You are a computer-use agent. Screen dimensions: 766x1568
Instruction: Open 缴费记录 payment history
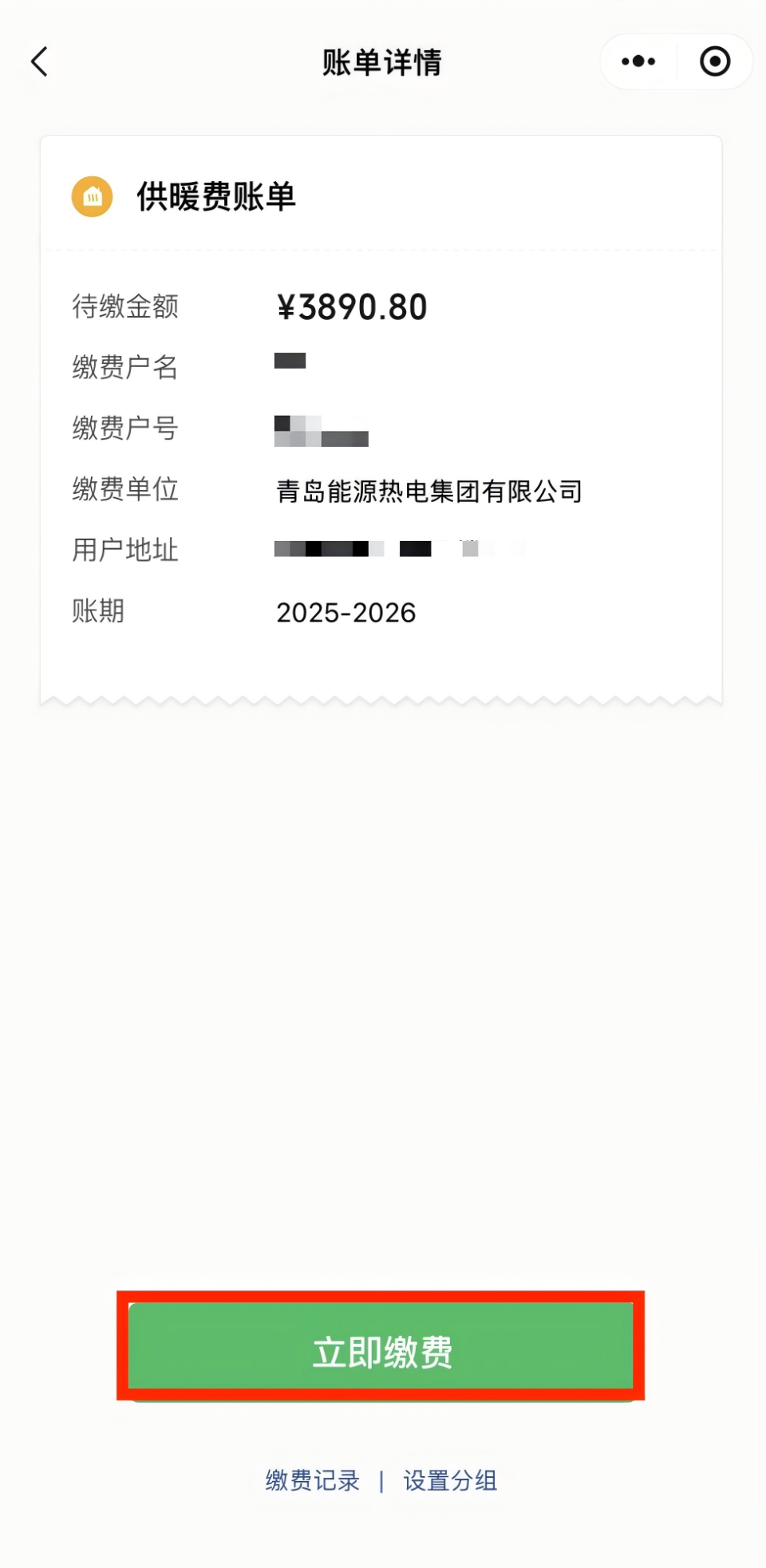click(x=310, y=1481)
